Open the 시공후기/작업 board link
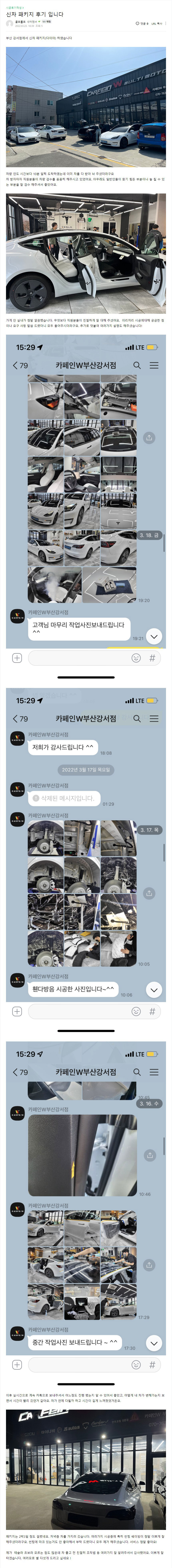Image resolution: width=172 pixels, height=1568 pixels. coord(15,7)
